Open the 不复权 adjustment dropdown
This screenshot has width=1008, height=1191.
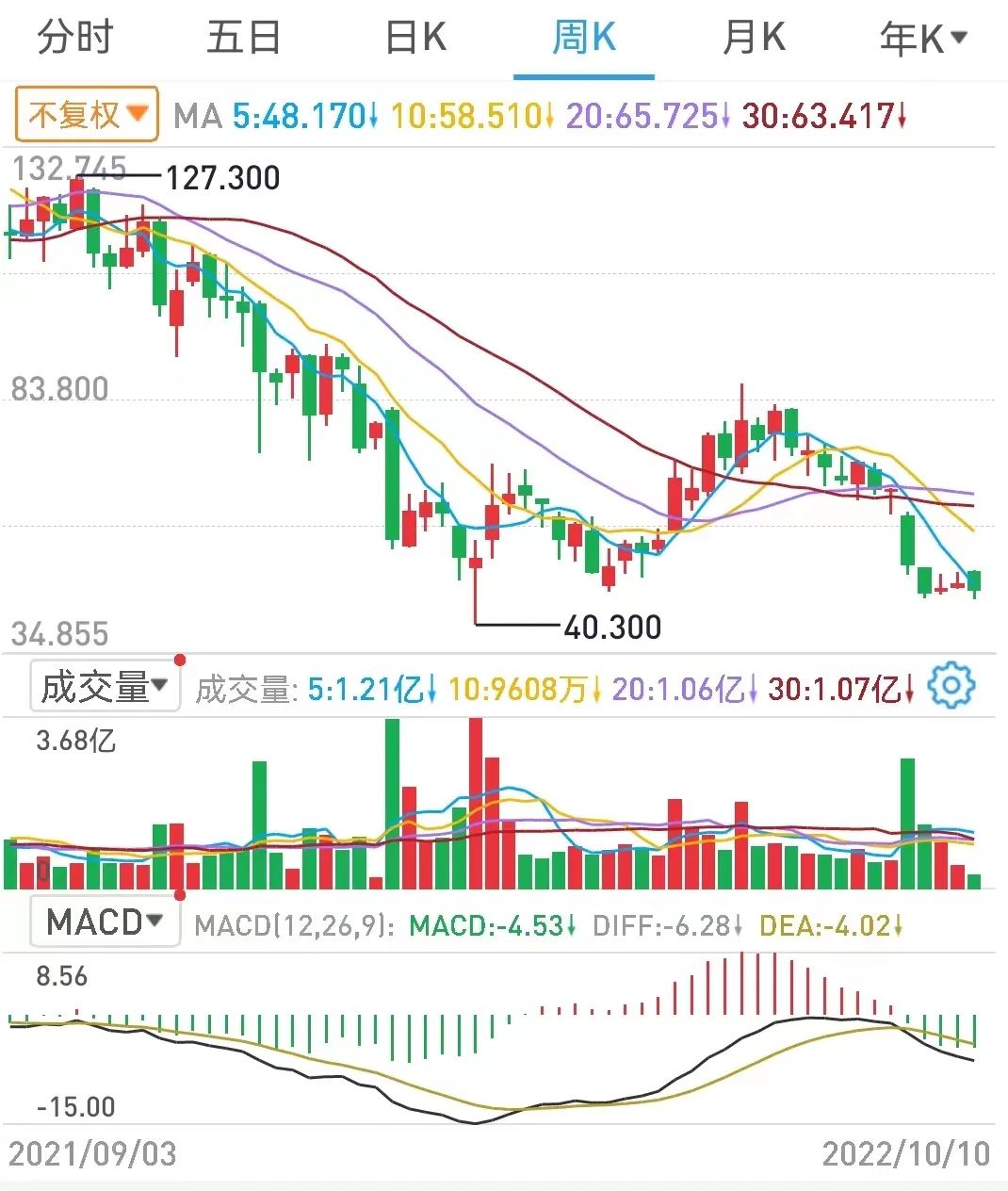(87, 115)
